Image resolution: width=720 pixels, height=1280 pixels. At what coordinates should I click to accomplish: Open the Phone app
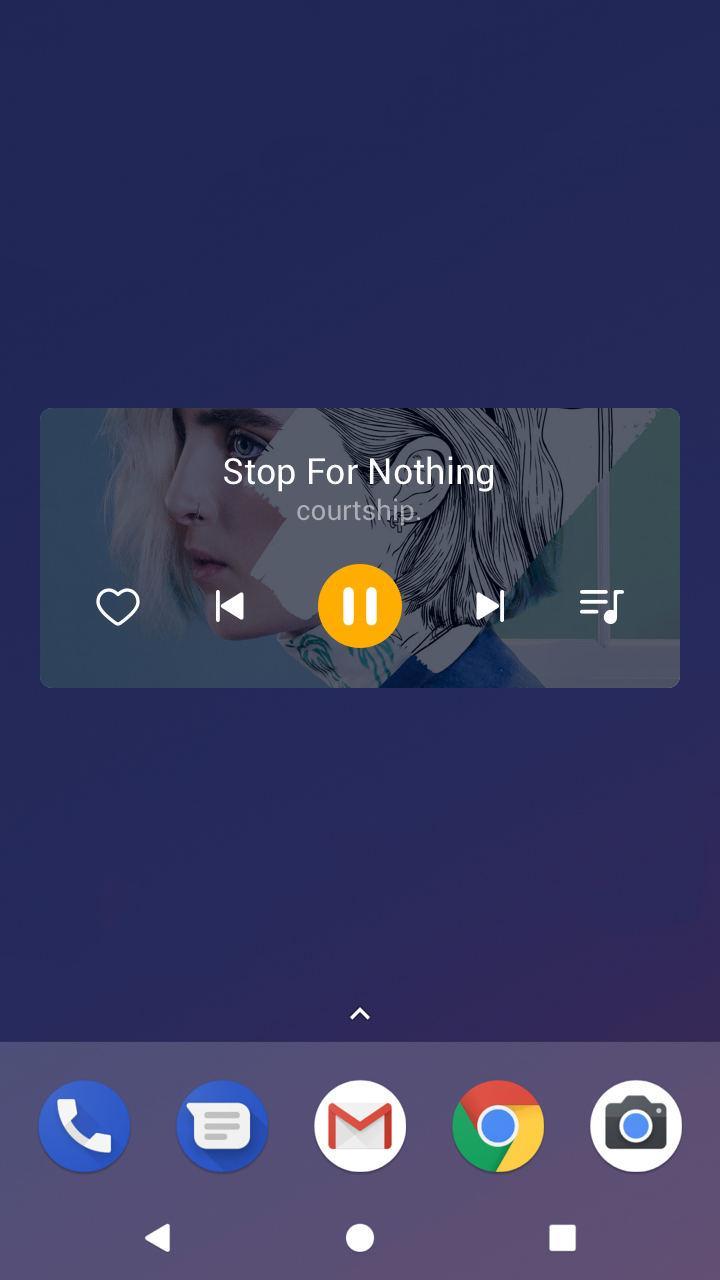(x=84, y=1126)
